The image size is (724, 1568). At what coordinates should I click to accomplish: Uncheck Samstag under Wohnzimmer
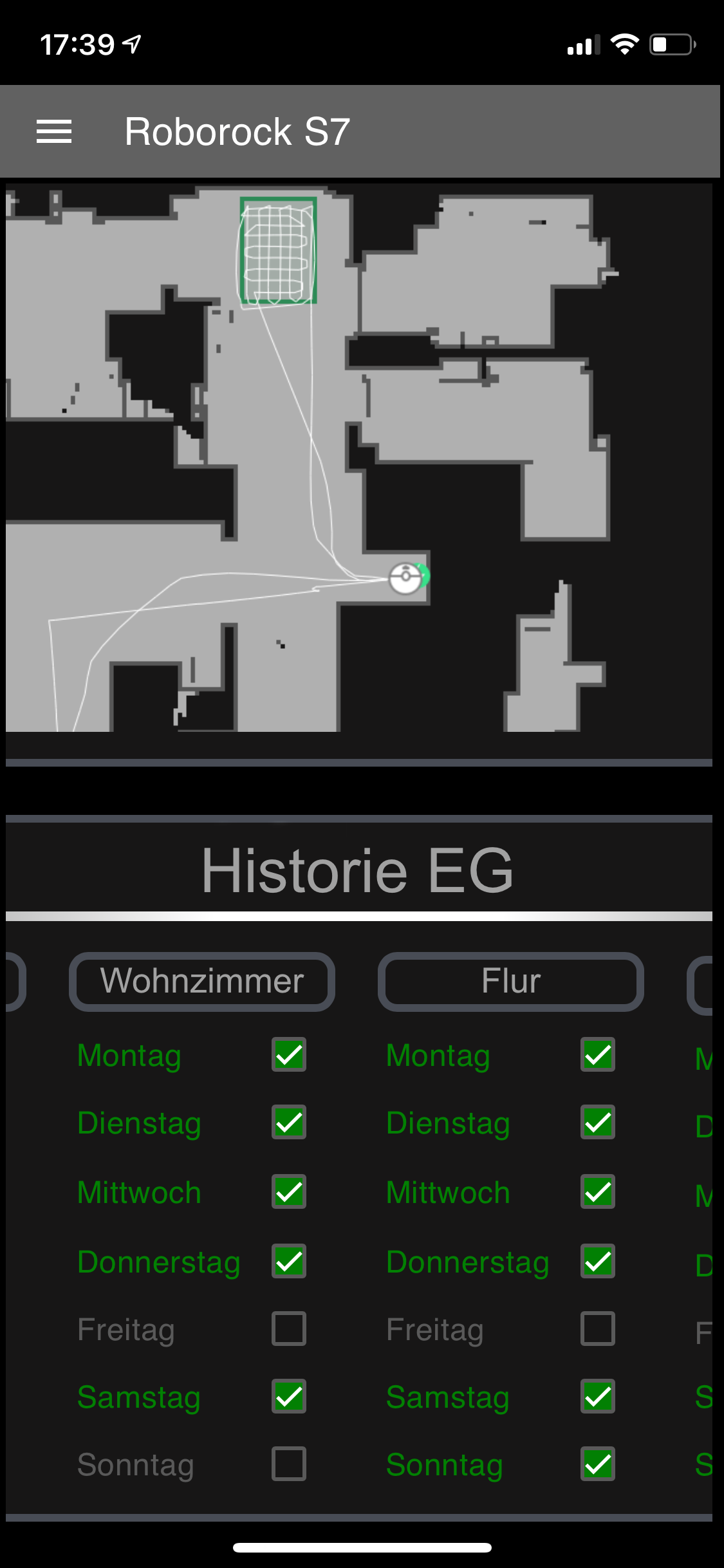click(289, 1397)
